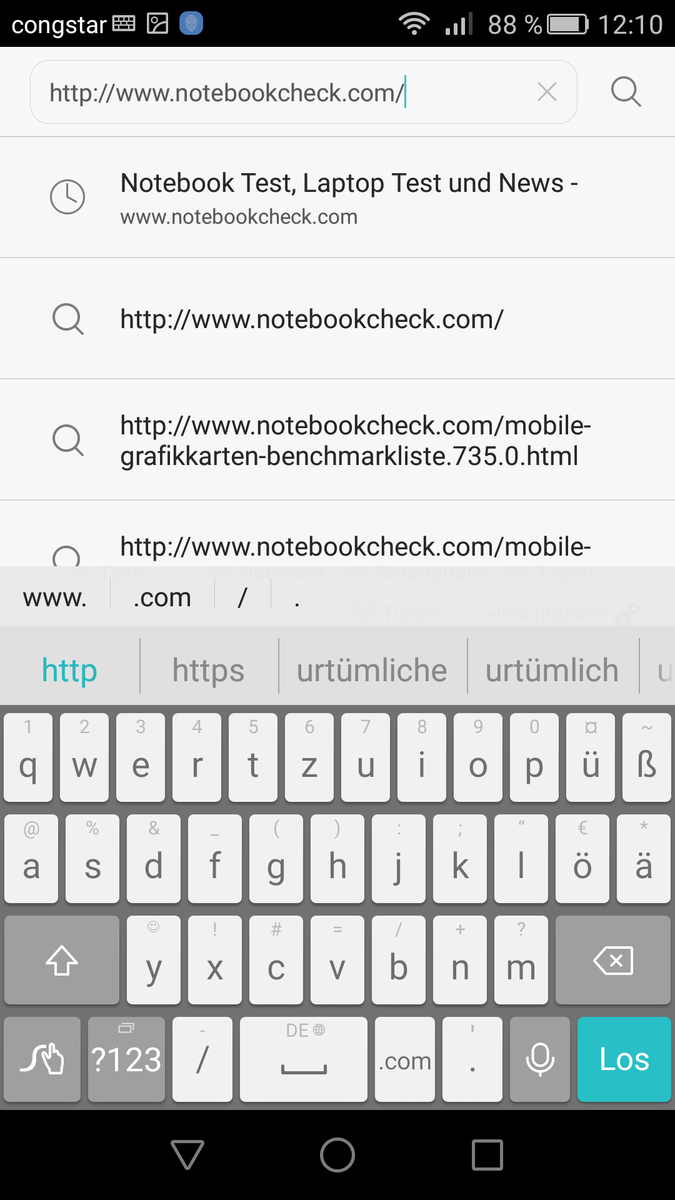Hit the backspace key
Viewport: 675px width, 1200px height.
[x=613, y=961]
